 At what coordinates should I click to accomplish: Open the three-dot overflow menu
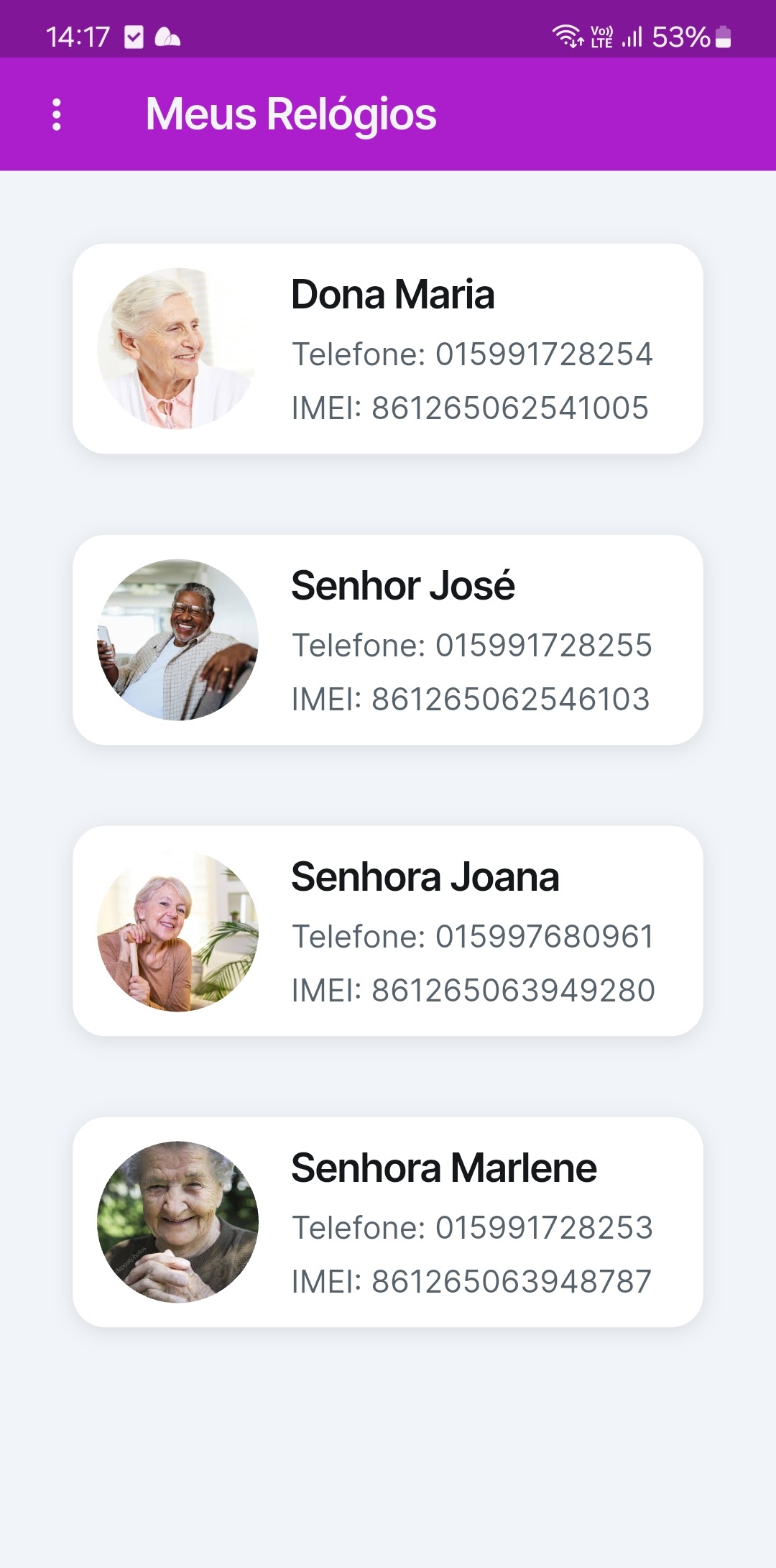(x=57, y=115)
